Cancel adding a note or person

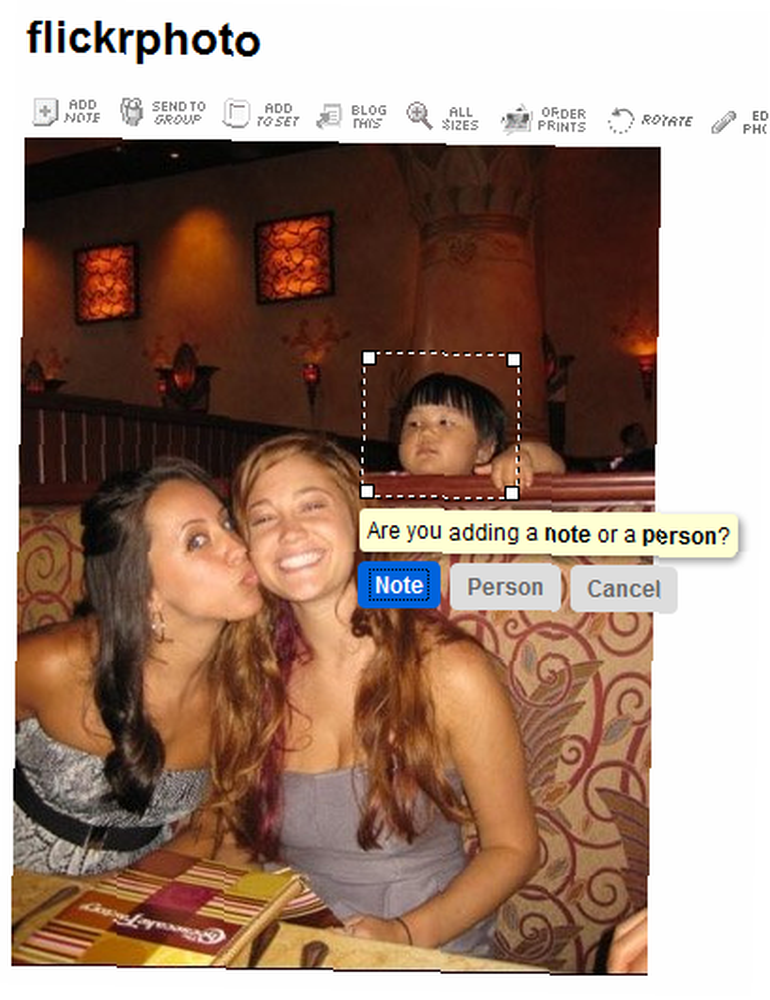(x=623, y=590)
